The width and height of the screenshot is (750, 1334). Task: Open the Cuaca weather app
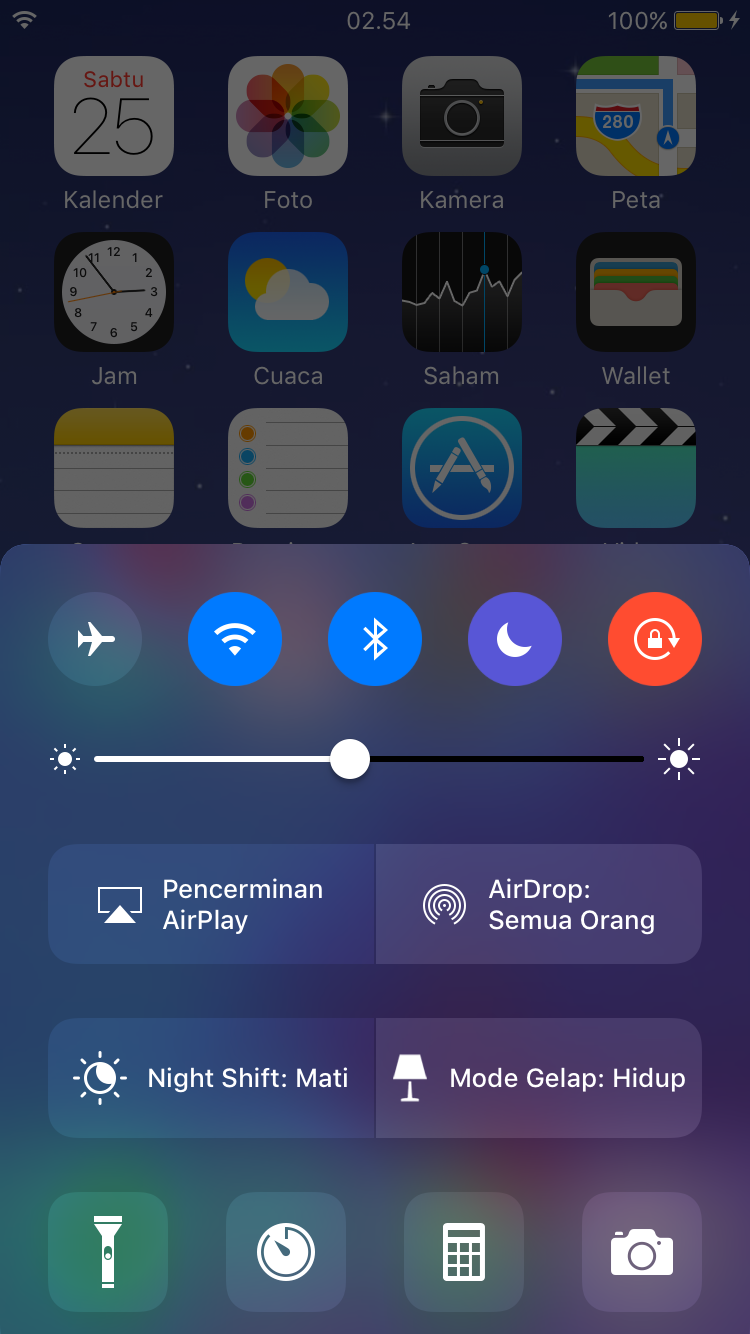[x=288, y=292]
